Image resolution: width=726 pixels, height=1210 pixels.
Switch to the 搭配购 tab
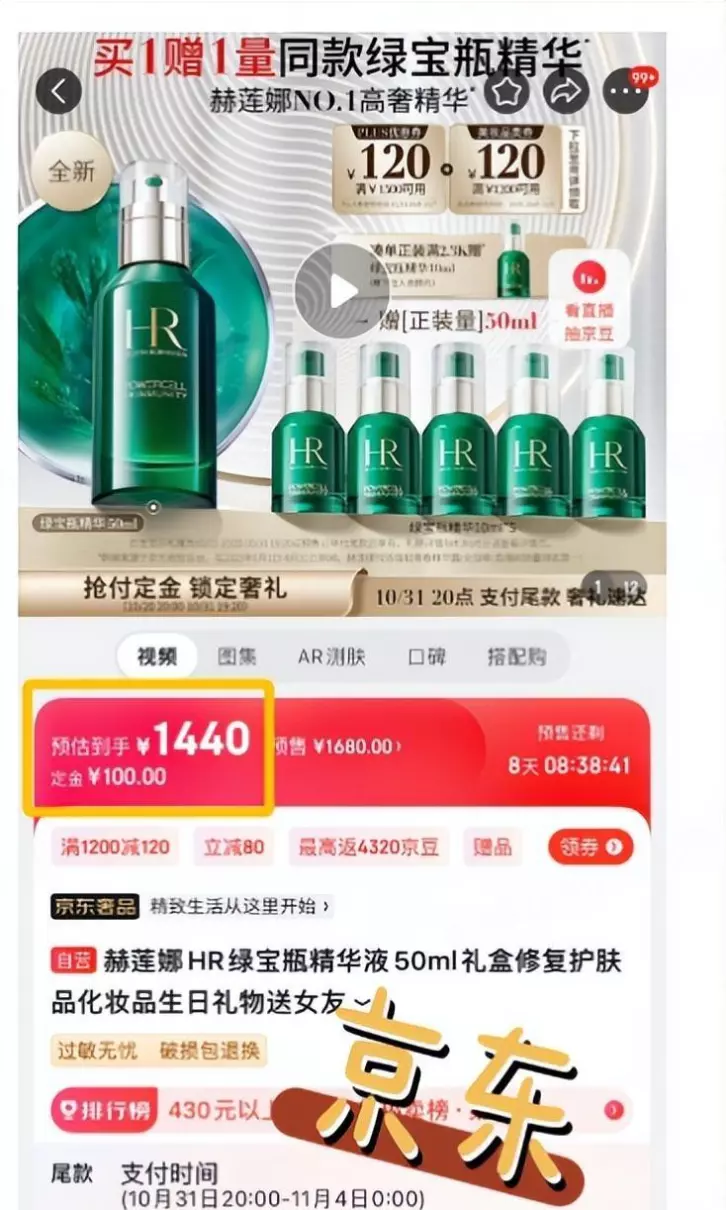[517, 657]
